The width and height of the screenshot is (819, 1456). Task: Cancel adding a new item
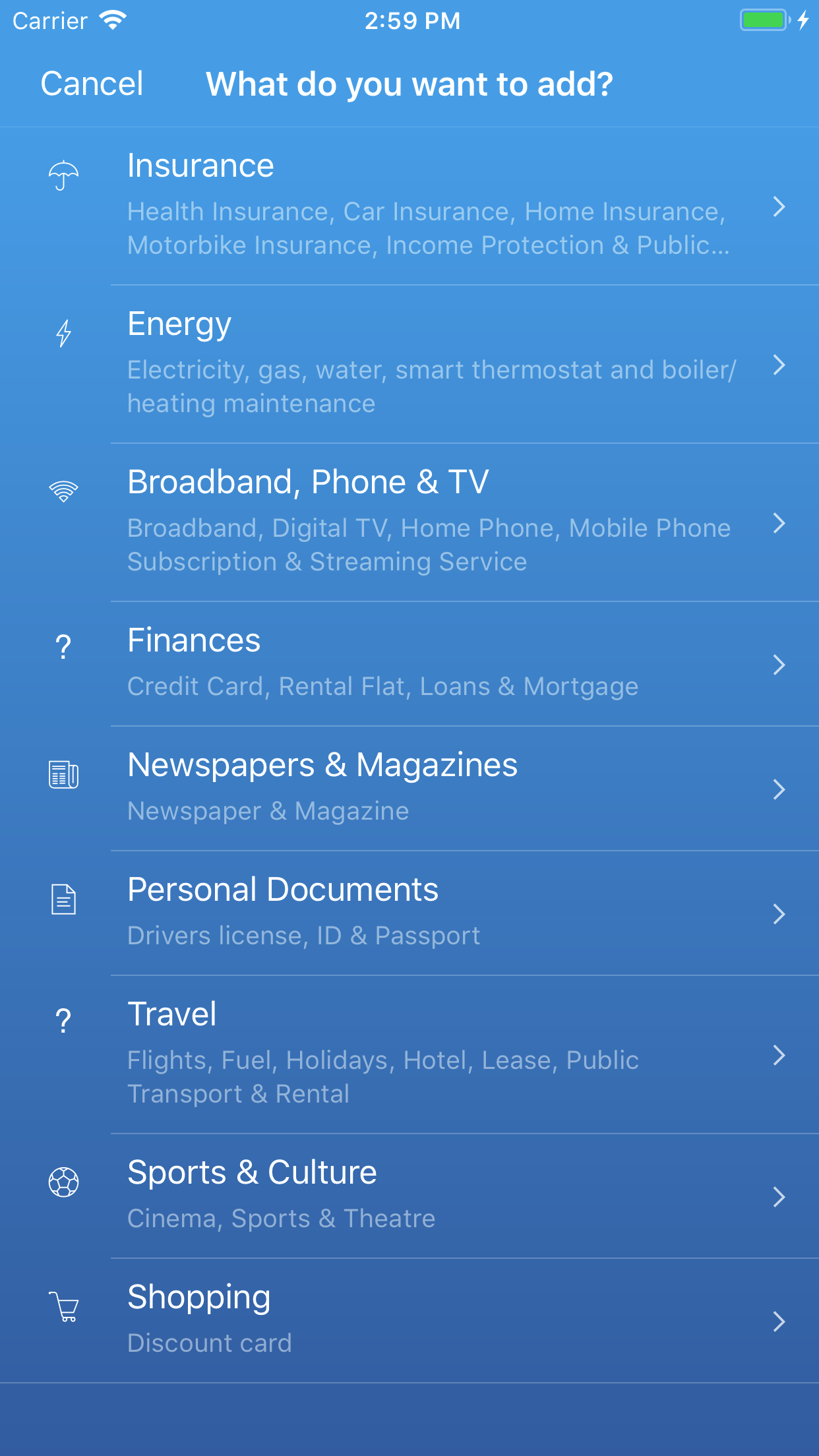tap(92, 84)
